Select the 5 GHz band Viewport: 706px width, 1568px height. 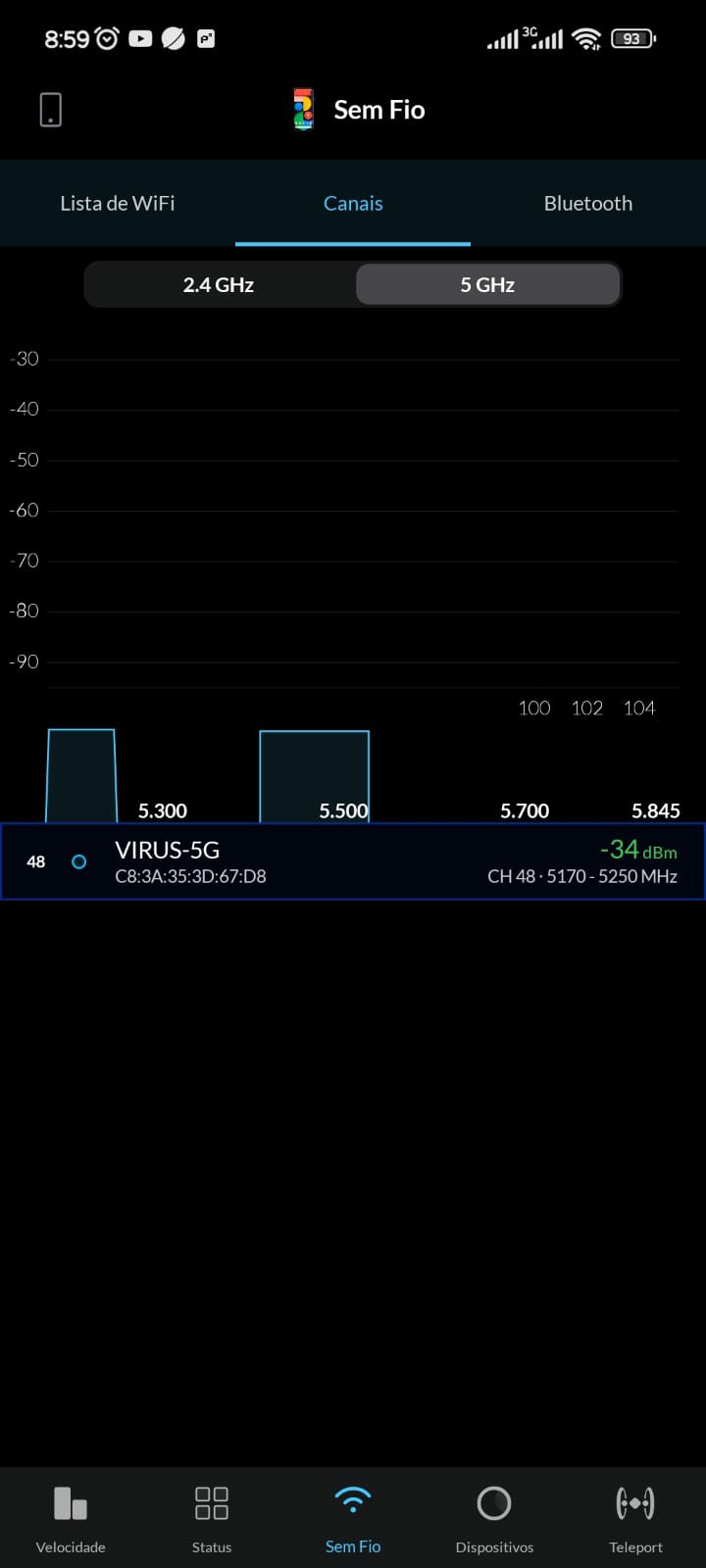(487, 285)
